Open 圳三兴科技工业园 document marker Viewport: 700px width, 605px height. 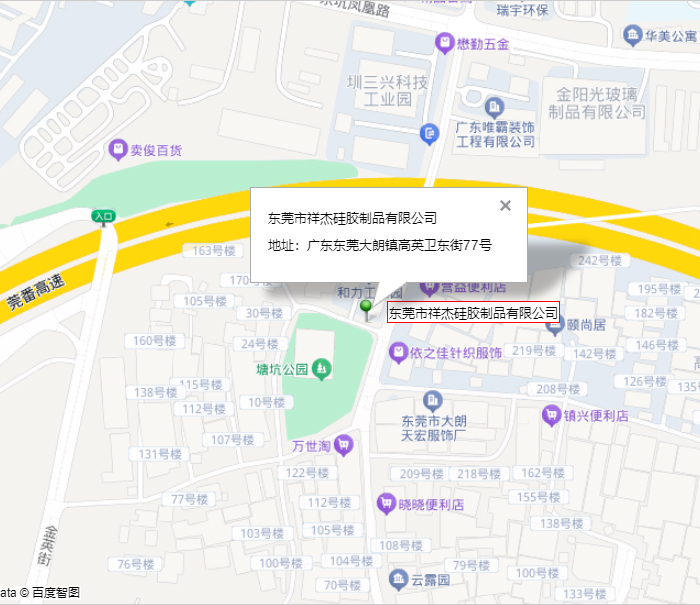(x=429, y=132)
